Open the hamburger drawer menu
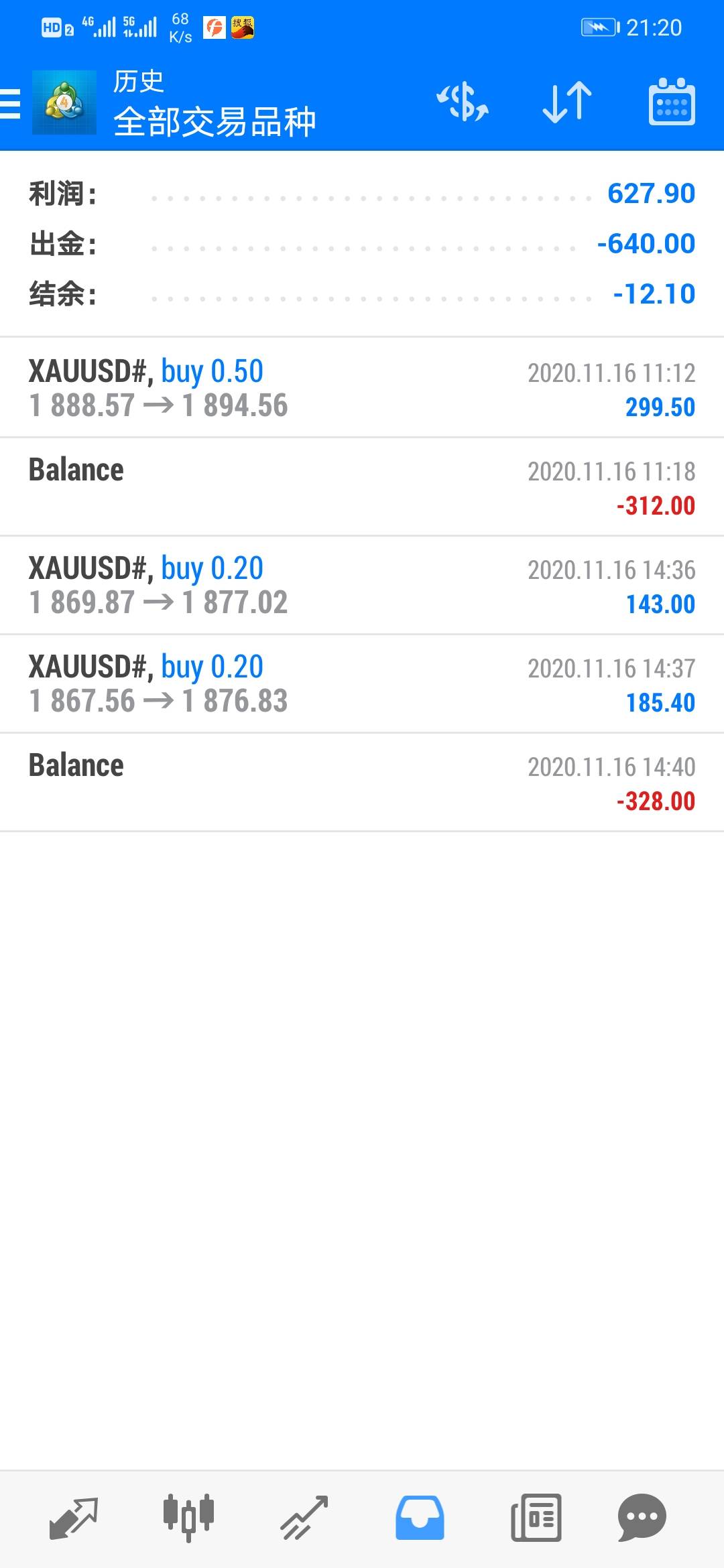 (x=10, y=103)
